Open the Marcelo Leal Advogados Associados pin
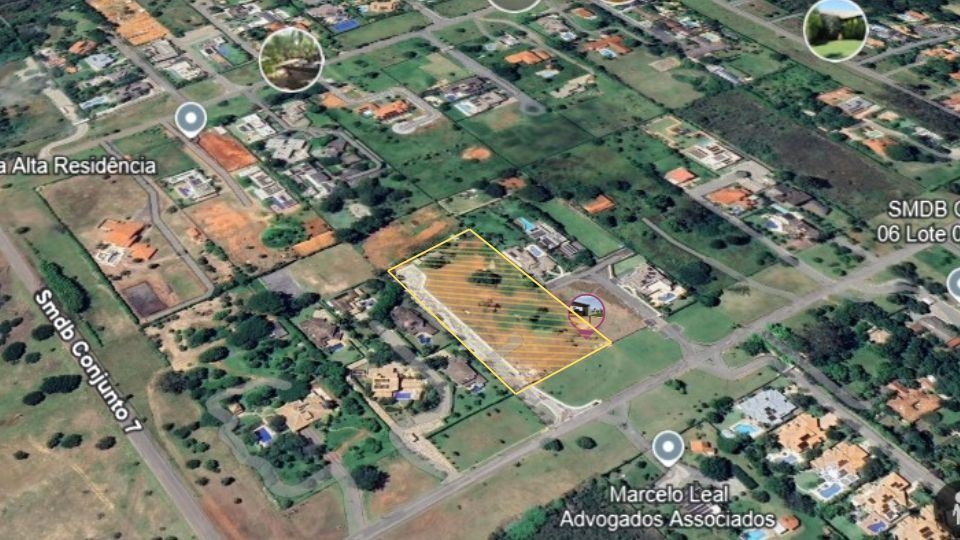The height and width of the screenshot is (540, 960). [668, 448]
